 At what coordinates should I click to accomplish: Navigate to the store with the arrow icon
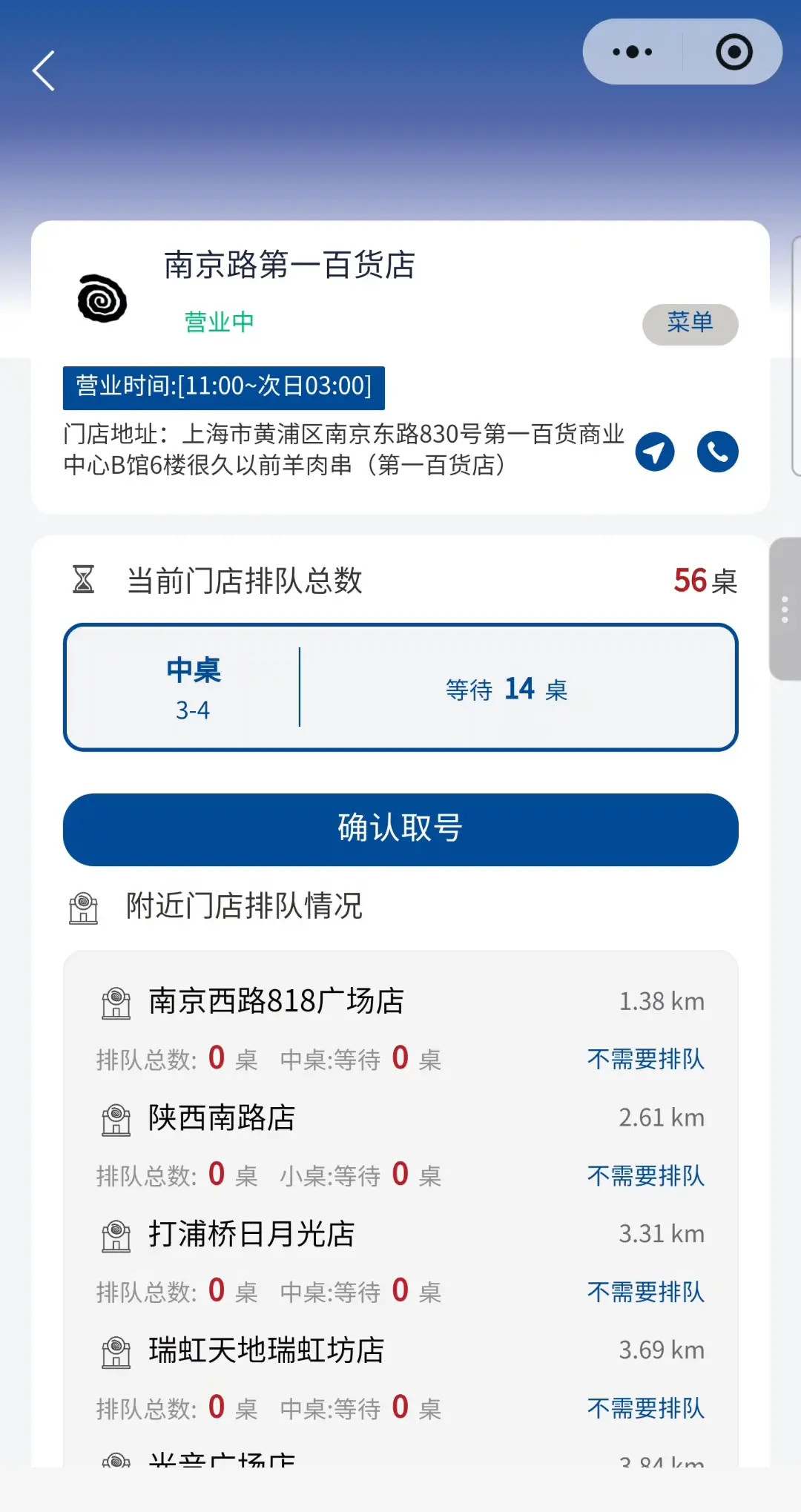click(x=655, y=452)
